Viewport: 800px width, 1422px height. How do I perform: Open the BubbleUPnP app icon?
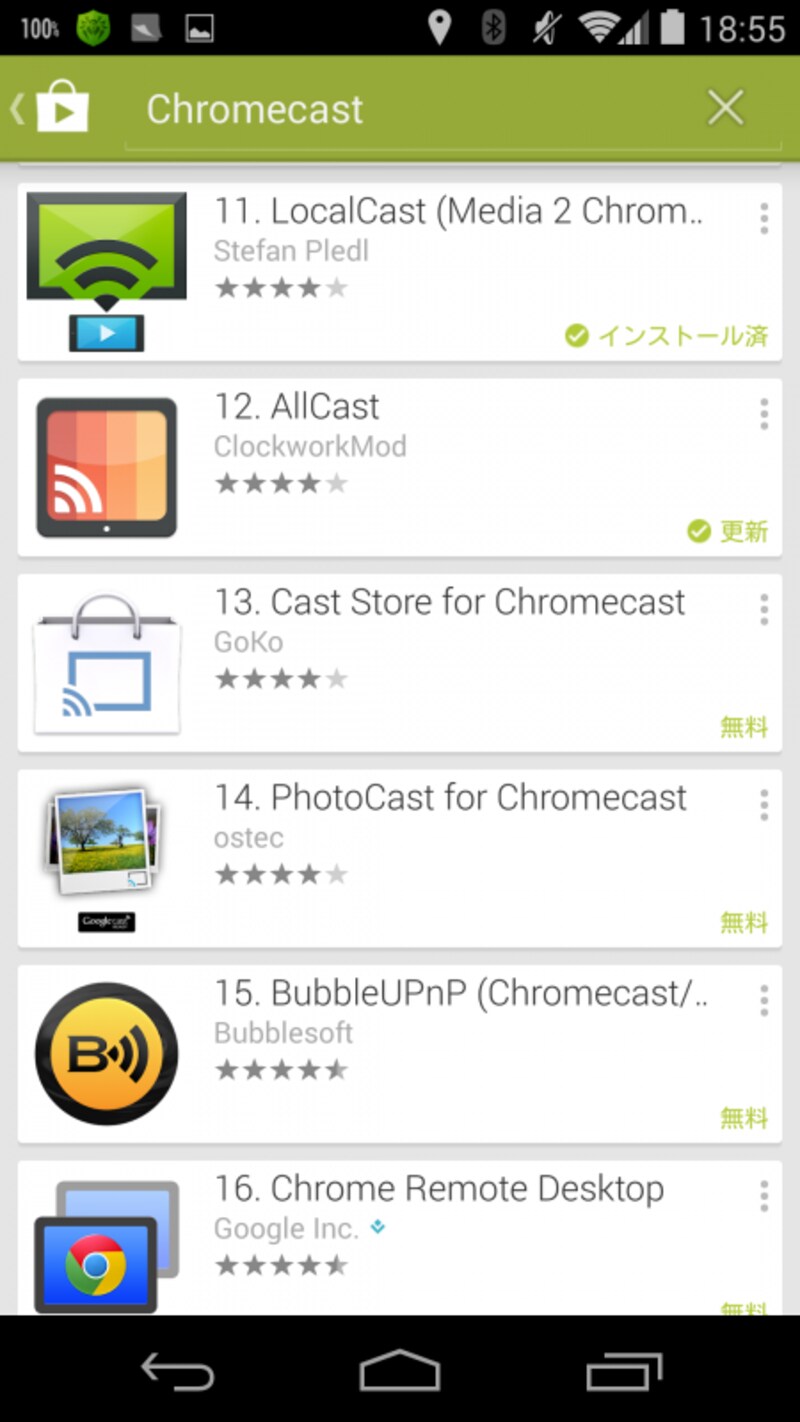coord(107,1053)
